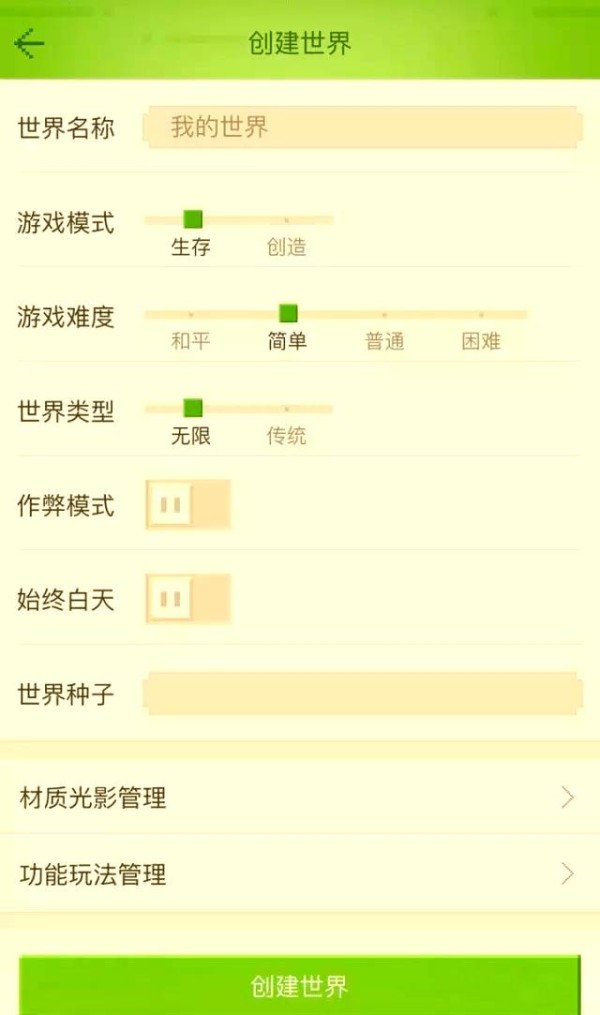Open 功能玩法管理

click(299, 875)
